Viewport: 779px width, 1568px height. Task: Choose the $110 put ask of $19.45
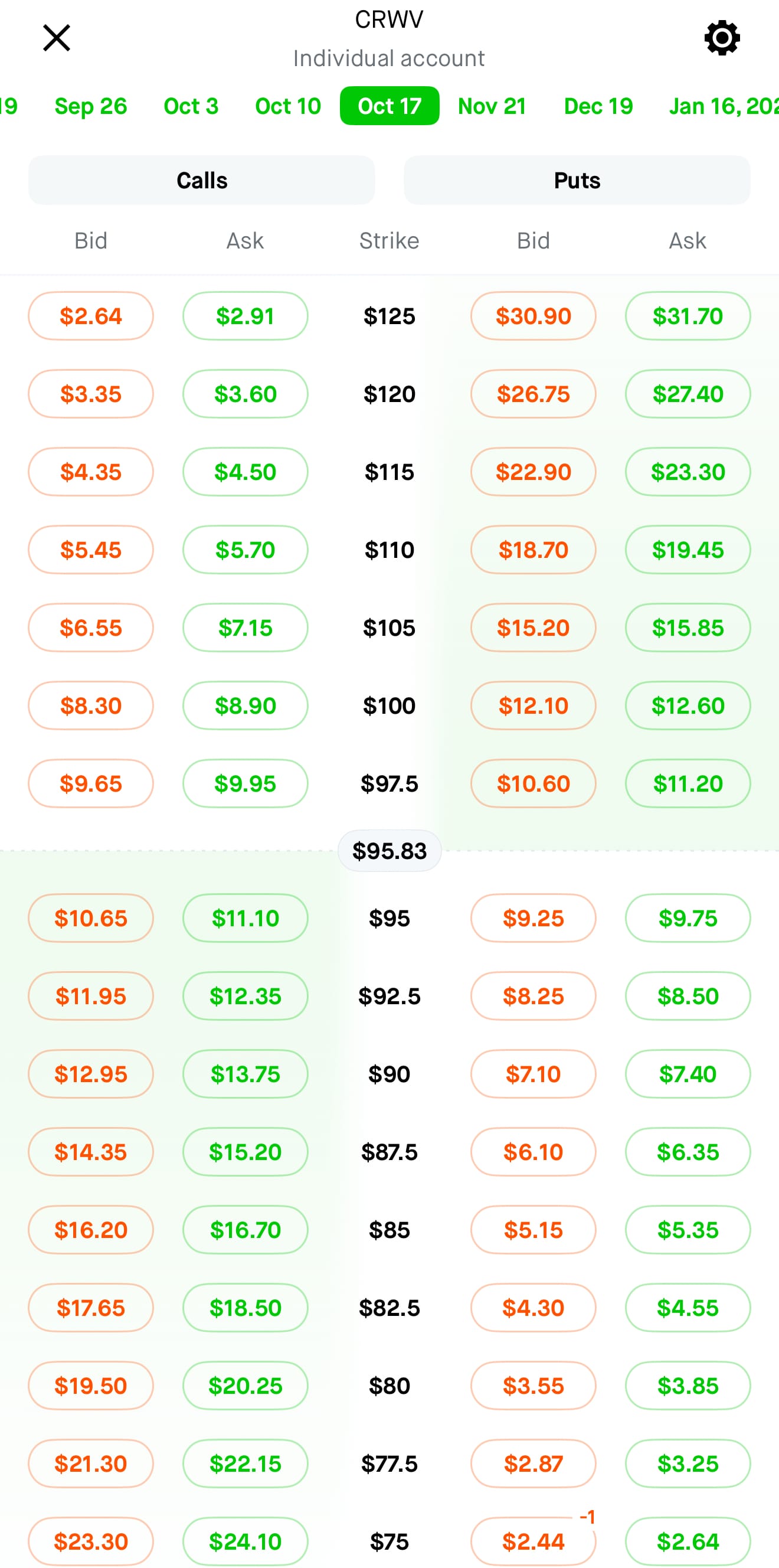(x=688, y=550)
